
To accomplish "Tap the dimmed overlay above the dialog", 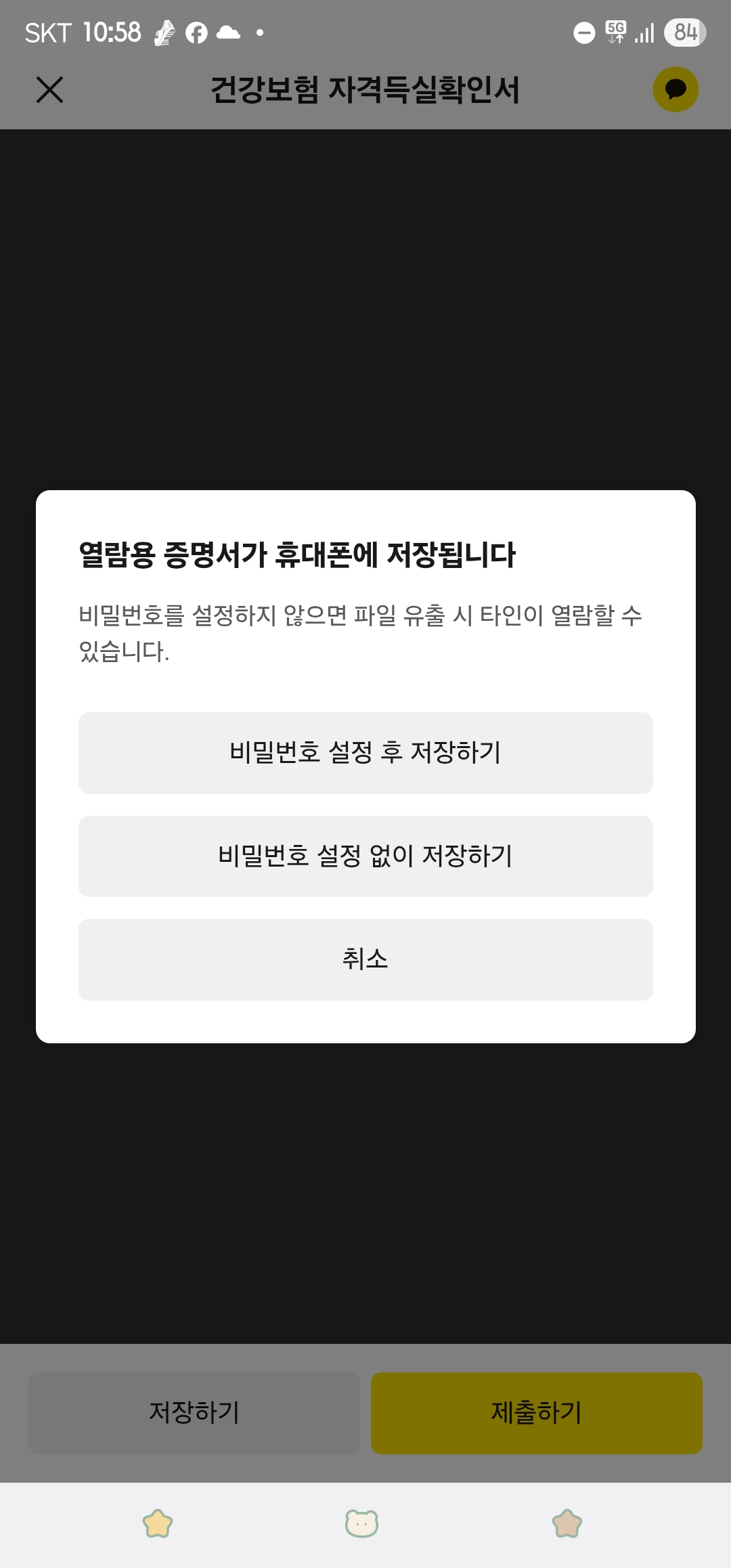I will click(x=365, y=305).
